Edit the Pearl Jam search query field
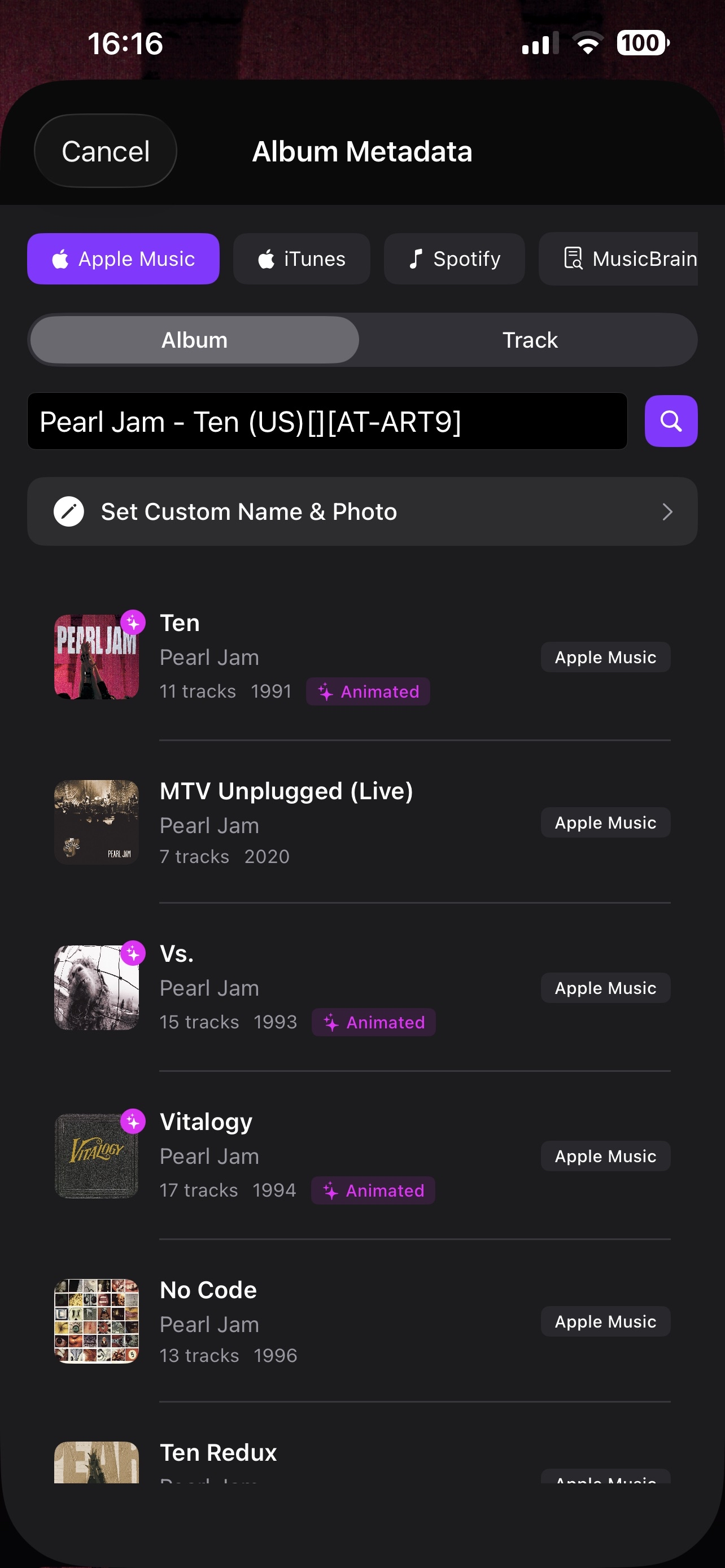This screenshot has height=1568, width=725. click(x=327, y=421)
